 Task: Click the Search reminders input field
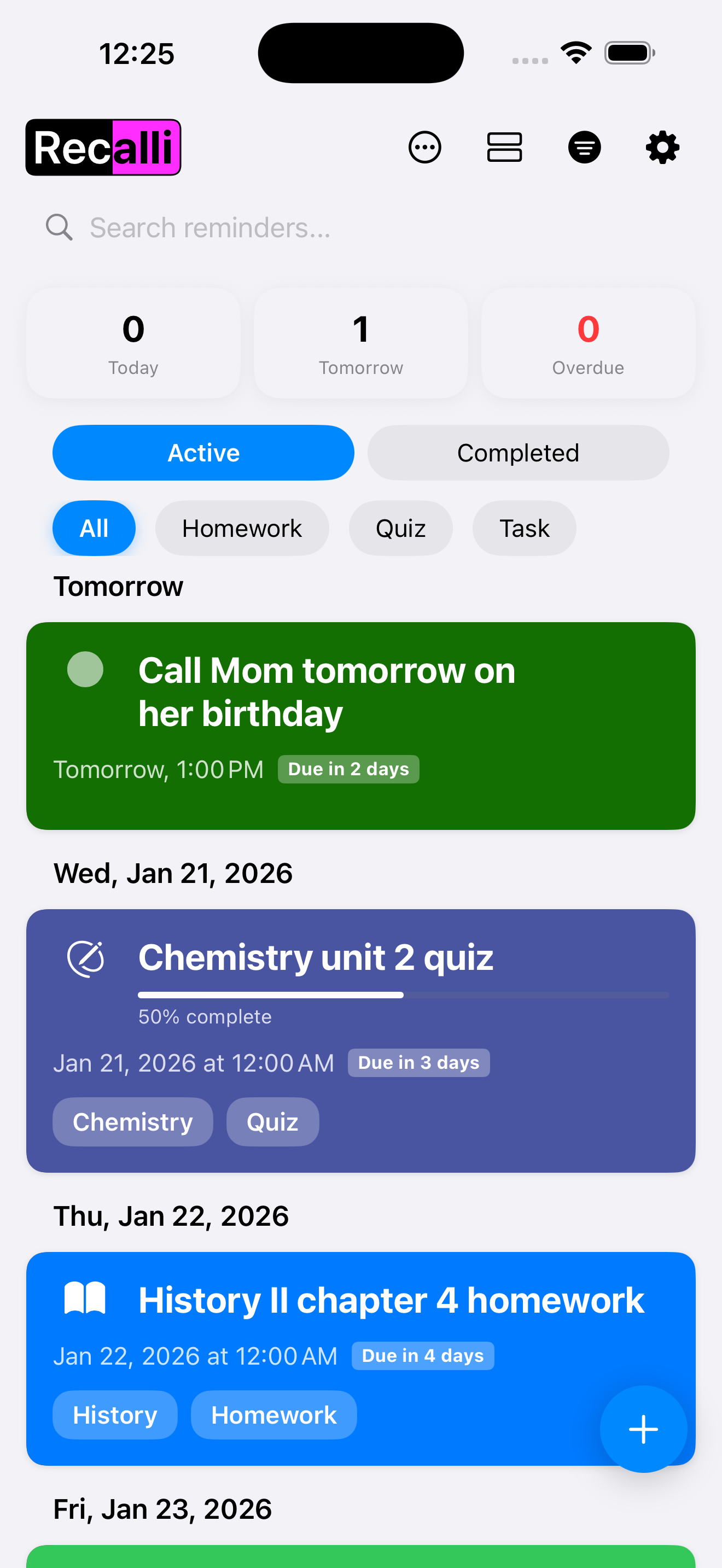pos(243,226)
